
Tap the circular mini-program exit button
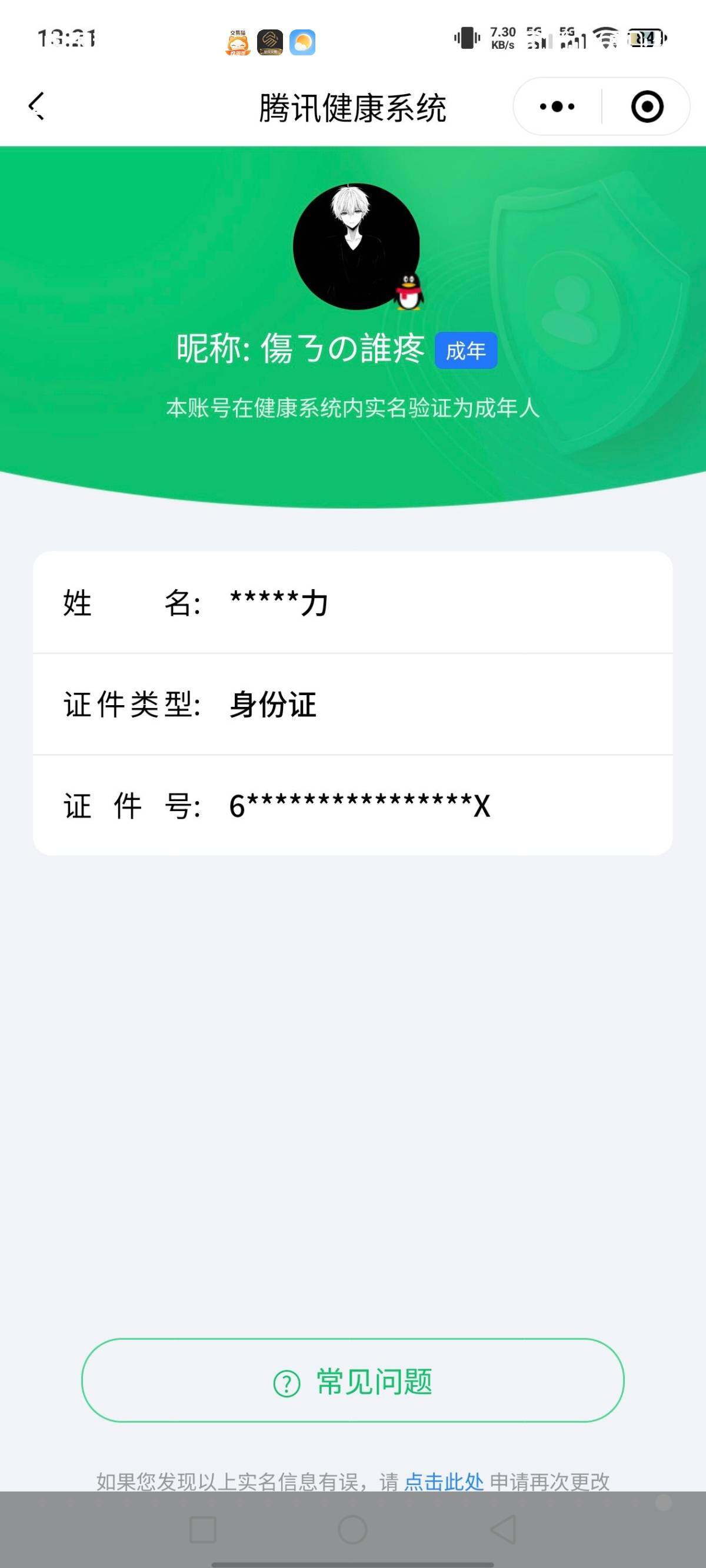coord(646,106)
